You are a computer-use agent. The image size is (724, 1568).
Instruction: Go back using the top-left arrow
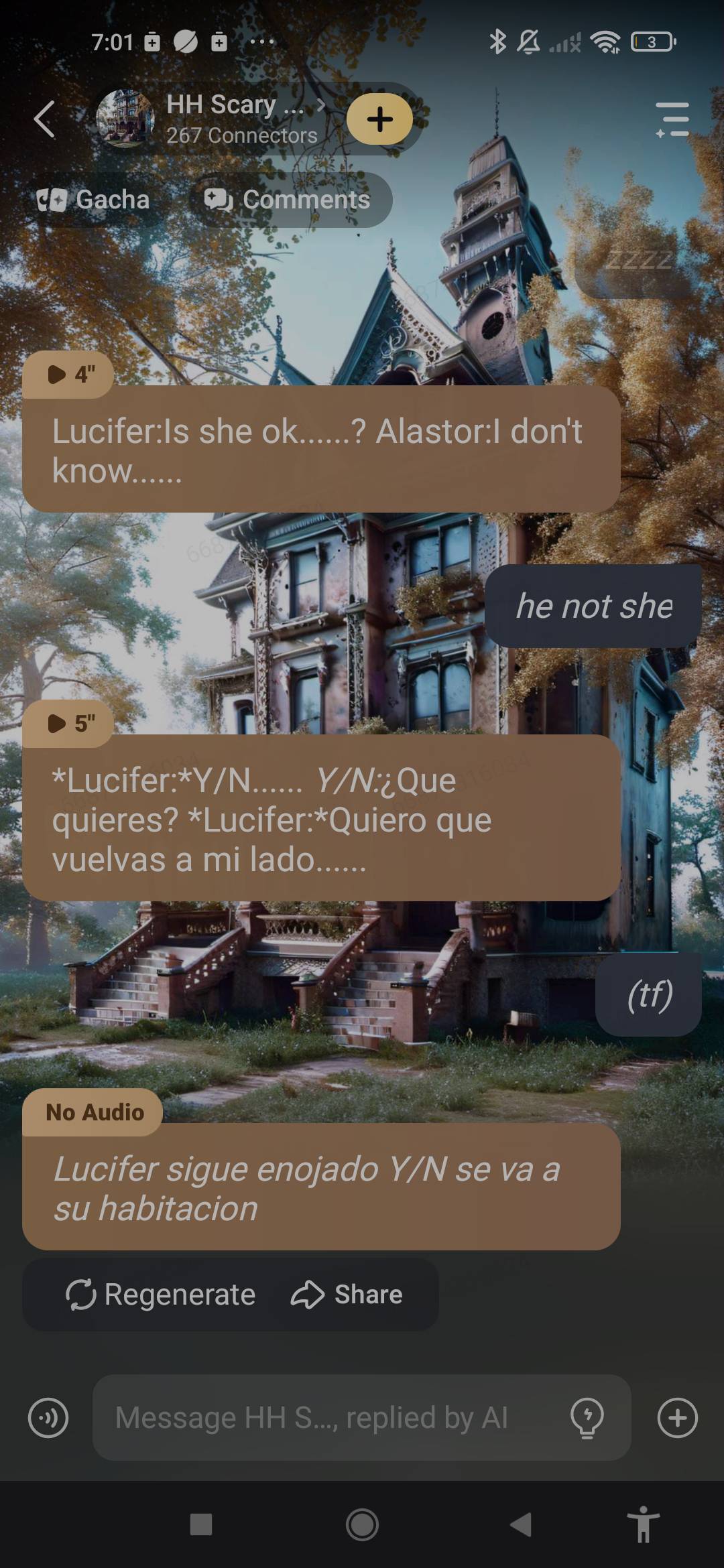[44, 119]
